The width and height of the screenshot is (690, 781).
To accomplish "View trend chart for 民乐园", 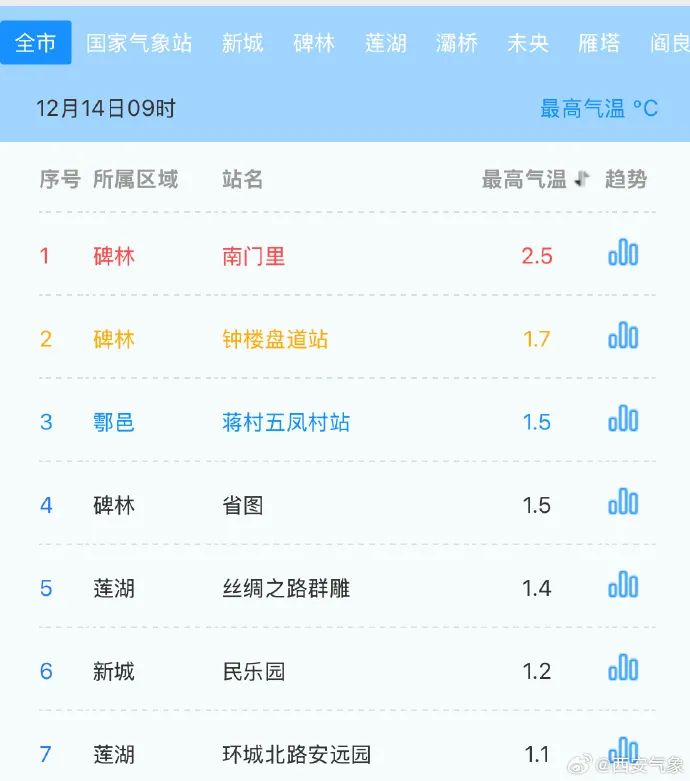I will click(x=623, y=668).
